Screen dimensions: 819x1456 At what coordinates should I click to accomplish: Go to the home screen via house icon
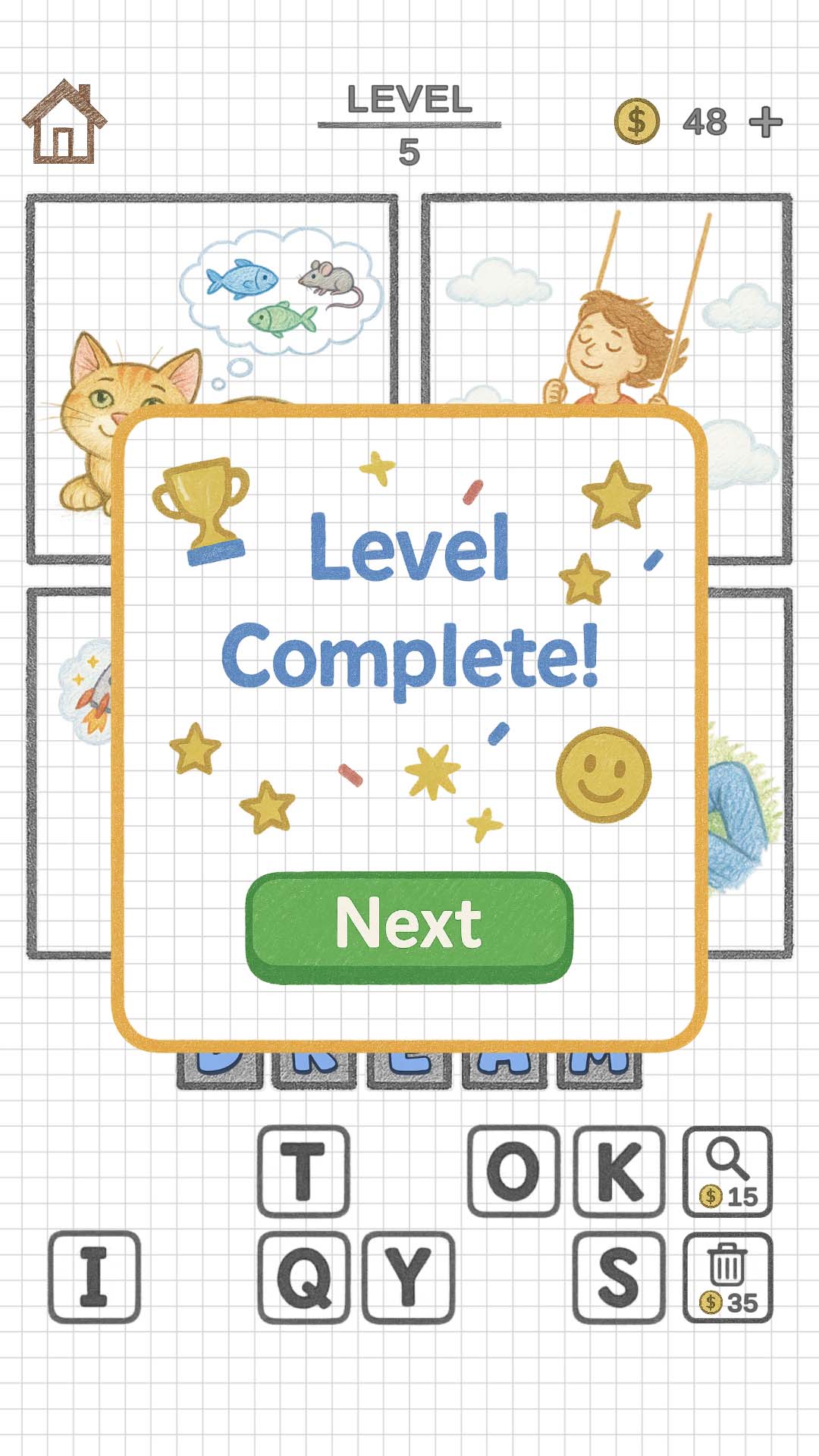(64, 123)
